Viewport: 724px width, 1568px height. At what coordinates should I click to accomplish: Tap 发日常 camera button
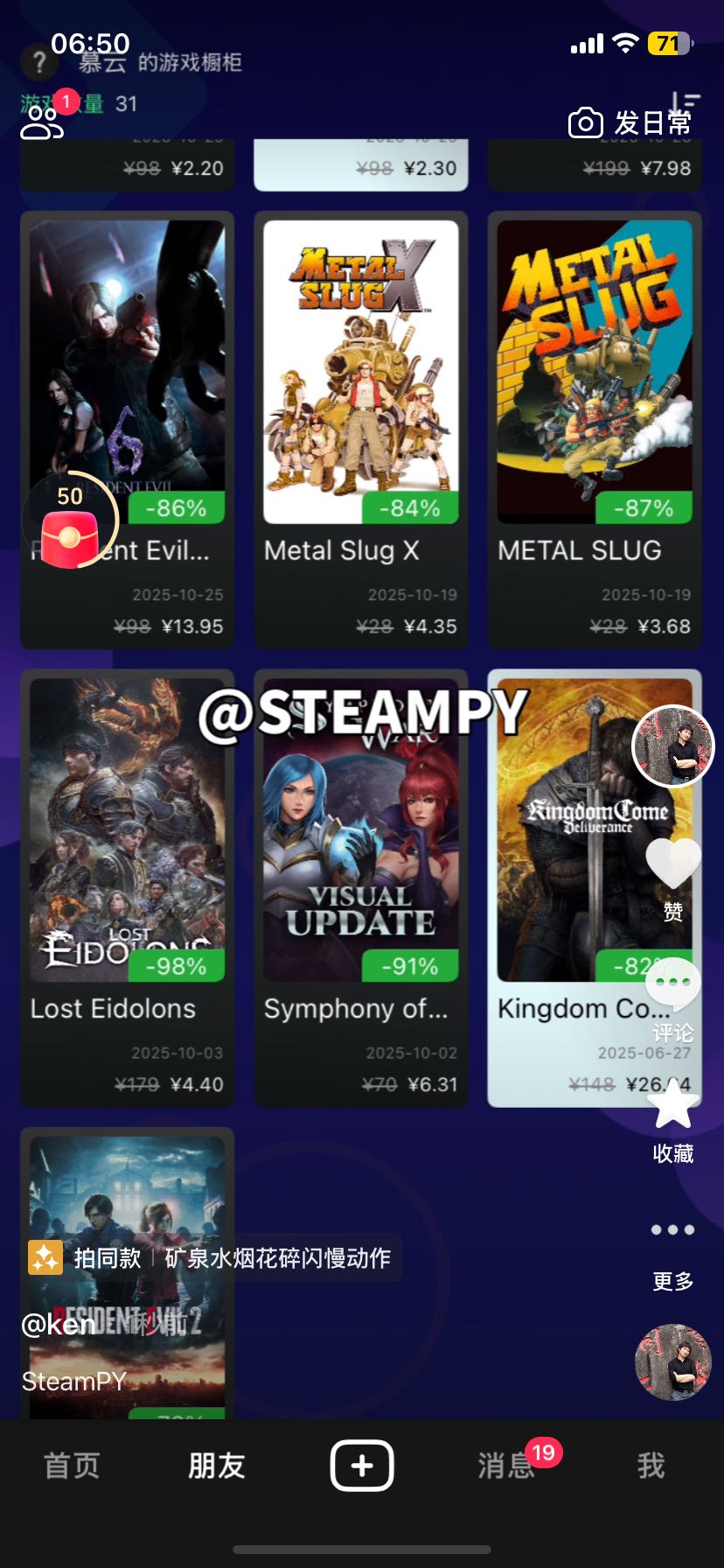(630, 123)
